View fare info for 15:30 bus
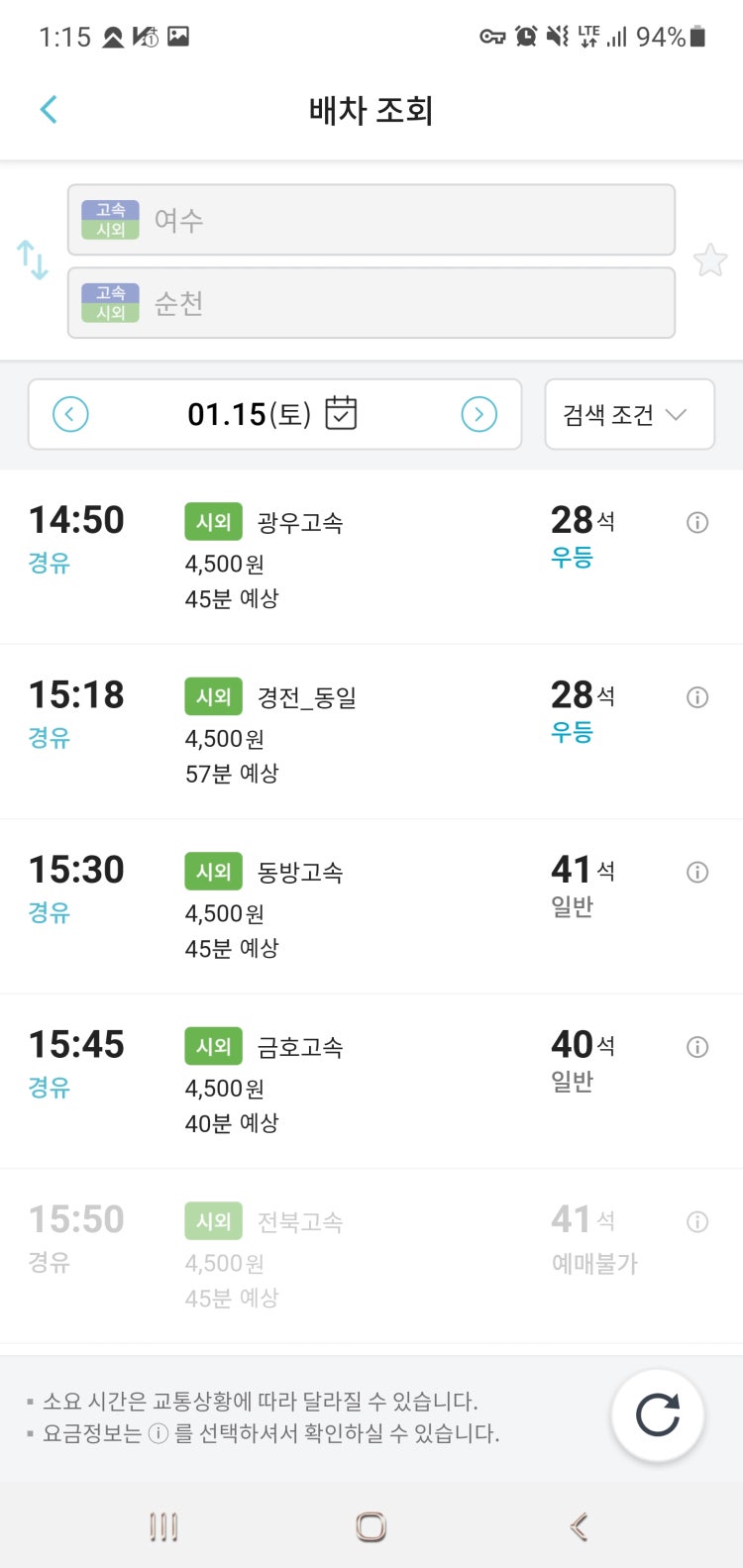This screenshot has height=1568, width=743. (697, 873)
